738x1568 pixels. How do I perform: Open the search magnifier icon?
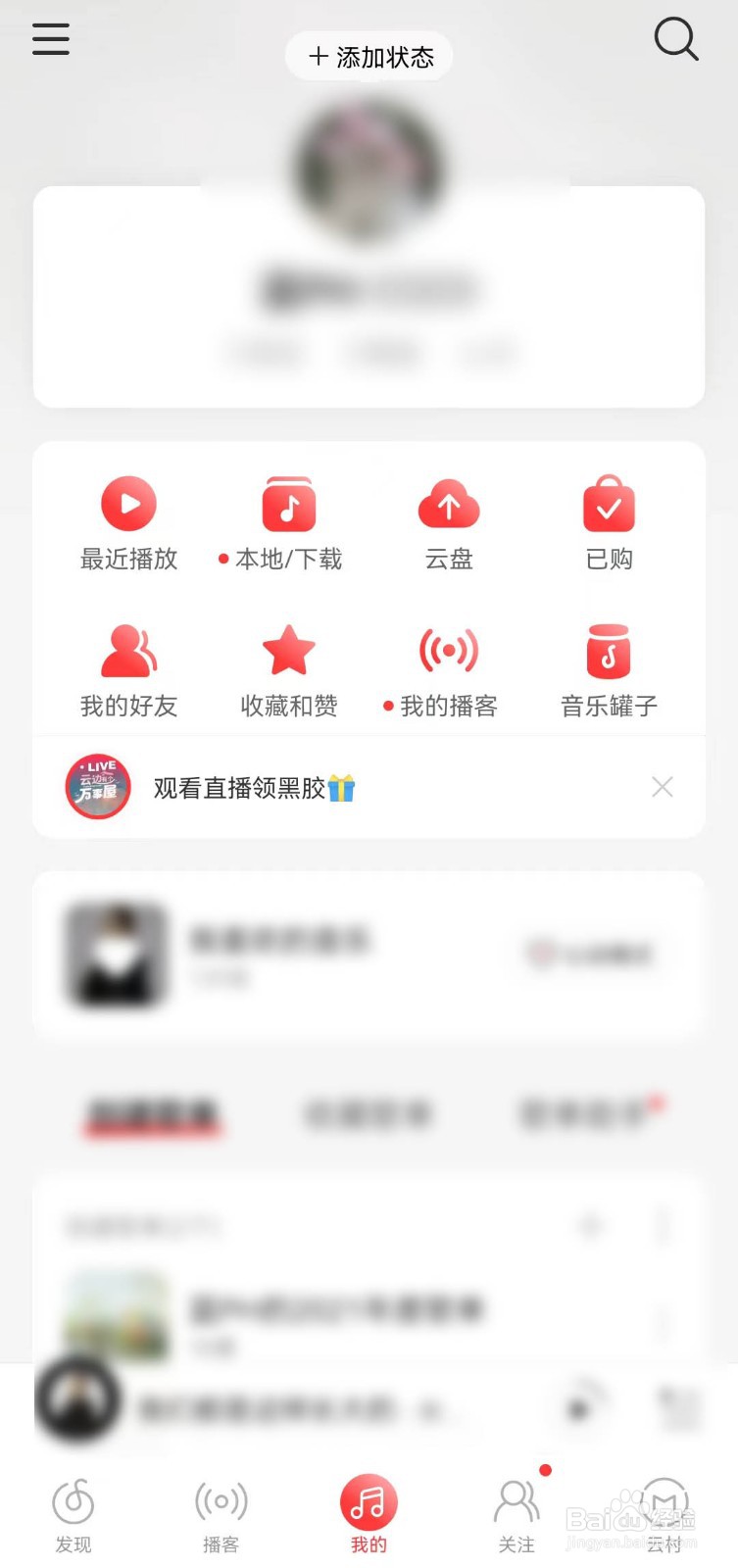click(x=675, y=40)
